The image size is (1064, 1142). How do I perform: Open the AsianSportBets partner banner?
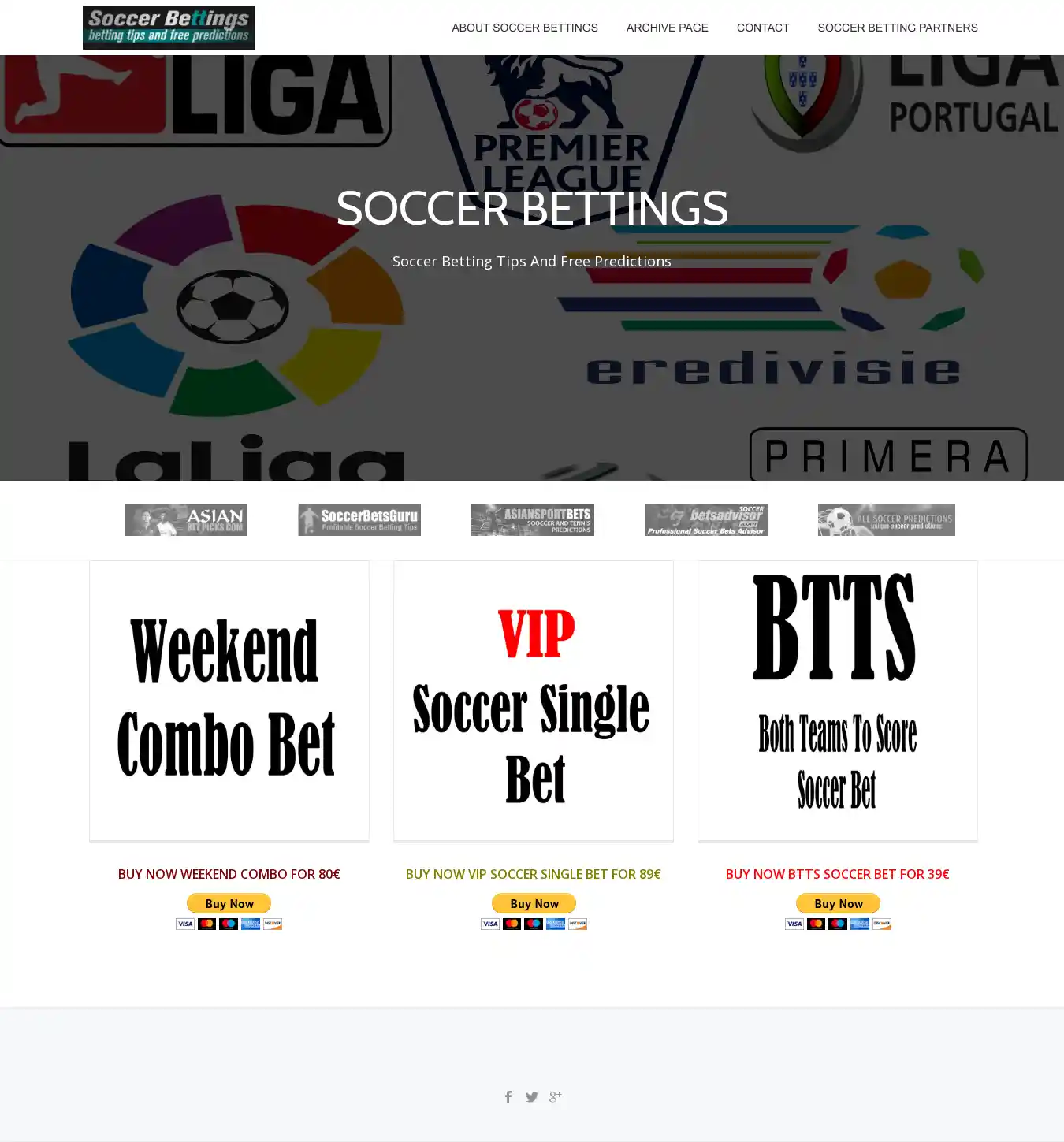(533, 520)
